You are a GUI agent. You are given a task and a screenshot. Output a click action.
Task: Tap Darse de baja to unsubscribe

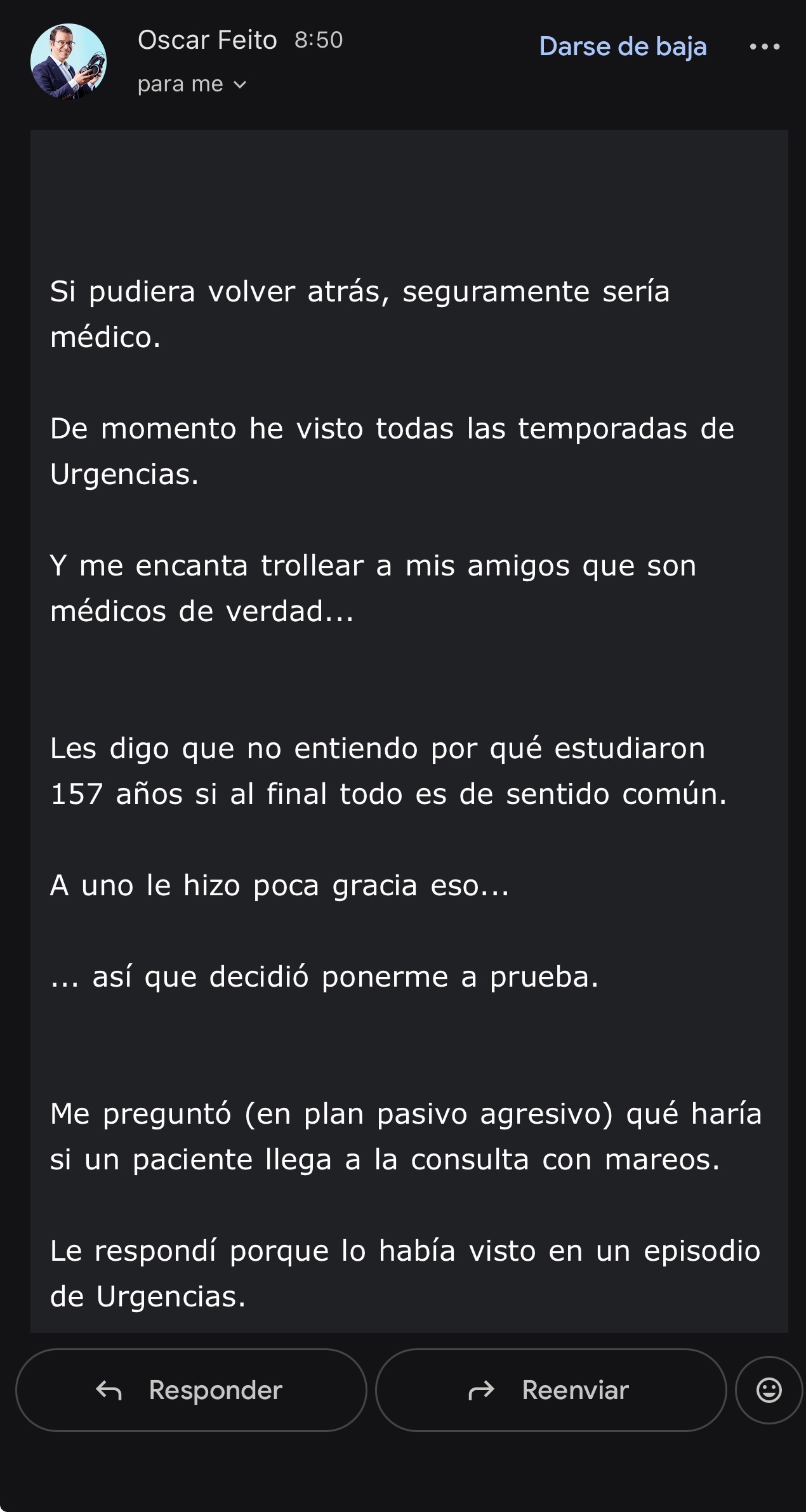623,46
